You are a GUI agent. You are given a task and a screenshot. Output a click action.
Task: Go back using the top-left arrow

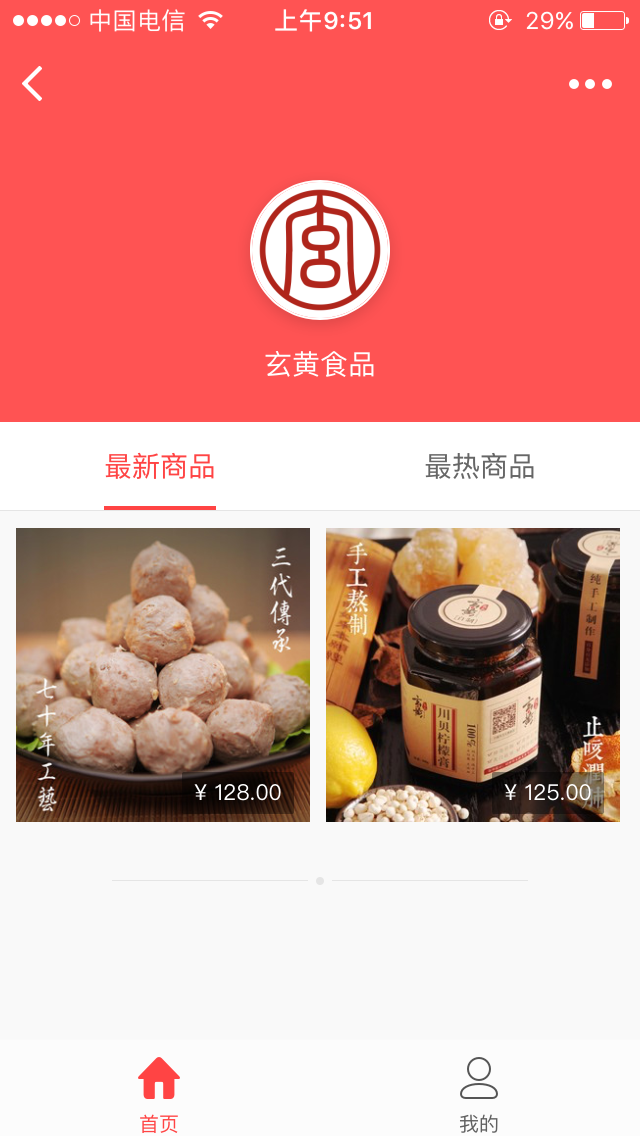pos(33,84)
